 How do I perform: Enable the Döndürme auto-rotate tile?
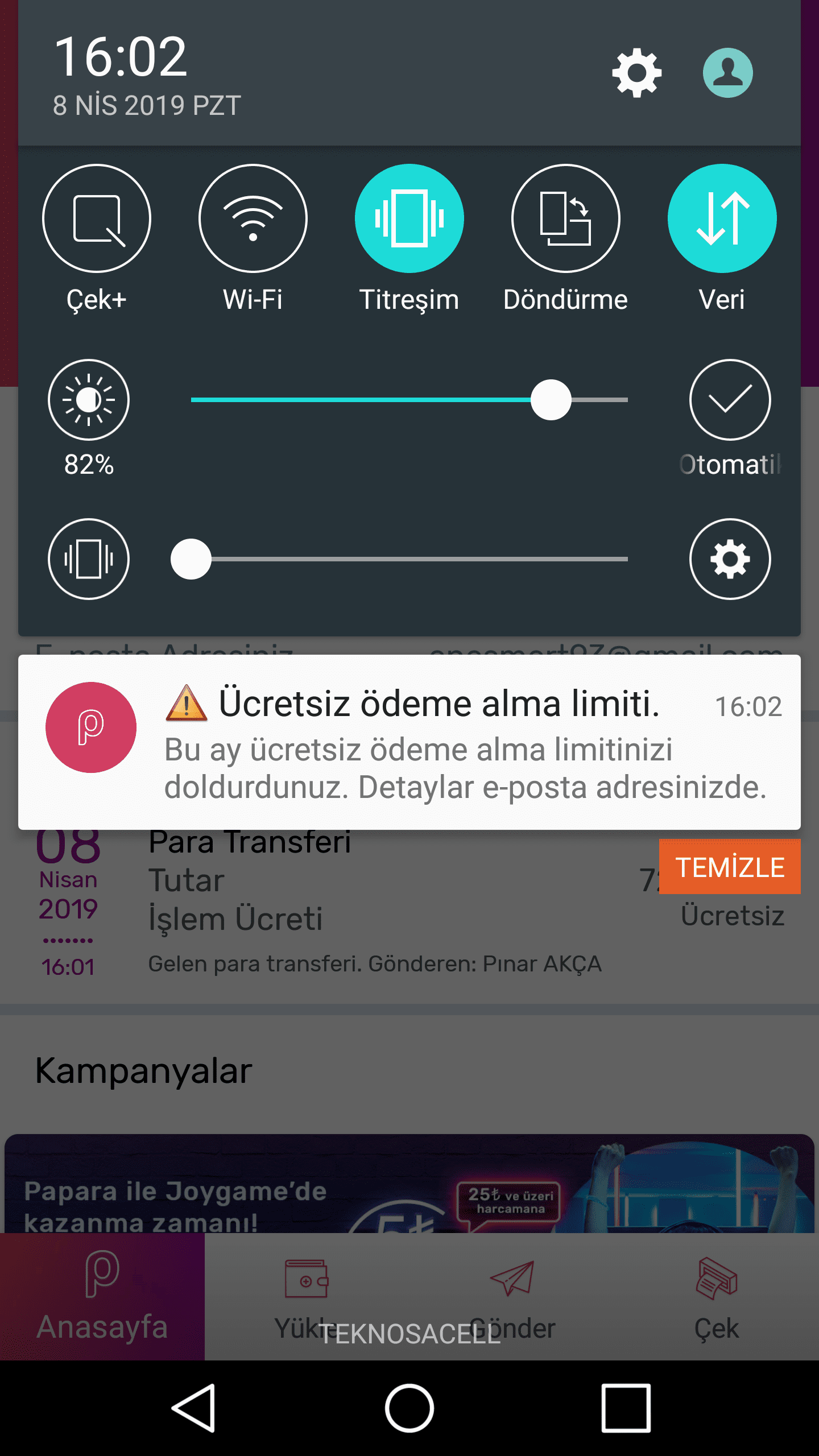[x=566, y=218]
